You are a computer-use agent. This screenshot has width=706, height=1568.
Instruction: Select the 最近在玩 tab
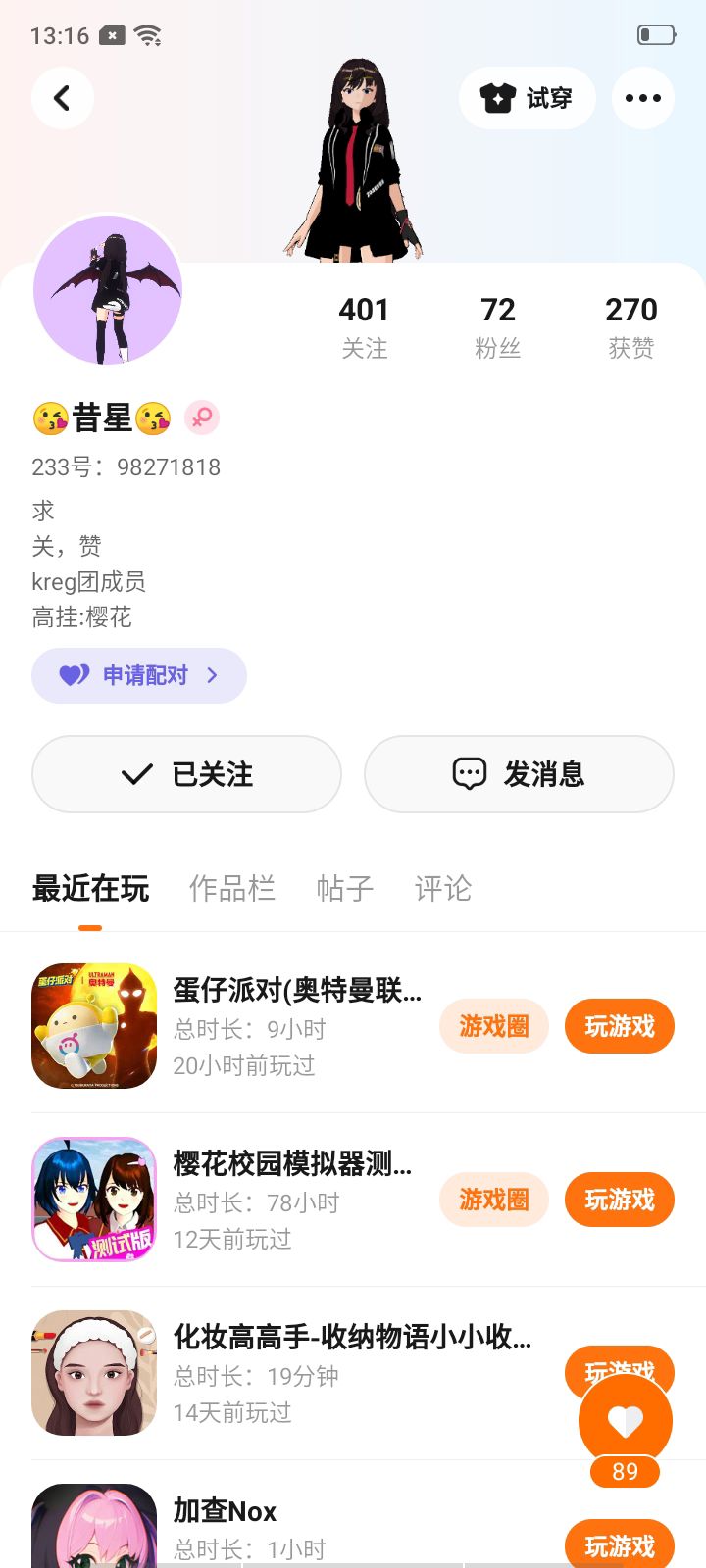pyautogui.click(x=90, y=888)
